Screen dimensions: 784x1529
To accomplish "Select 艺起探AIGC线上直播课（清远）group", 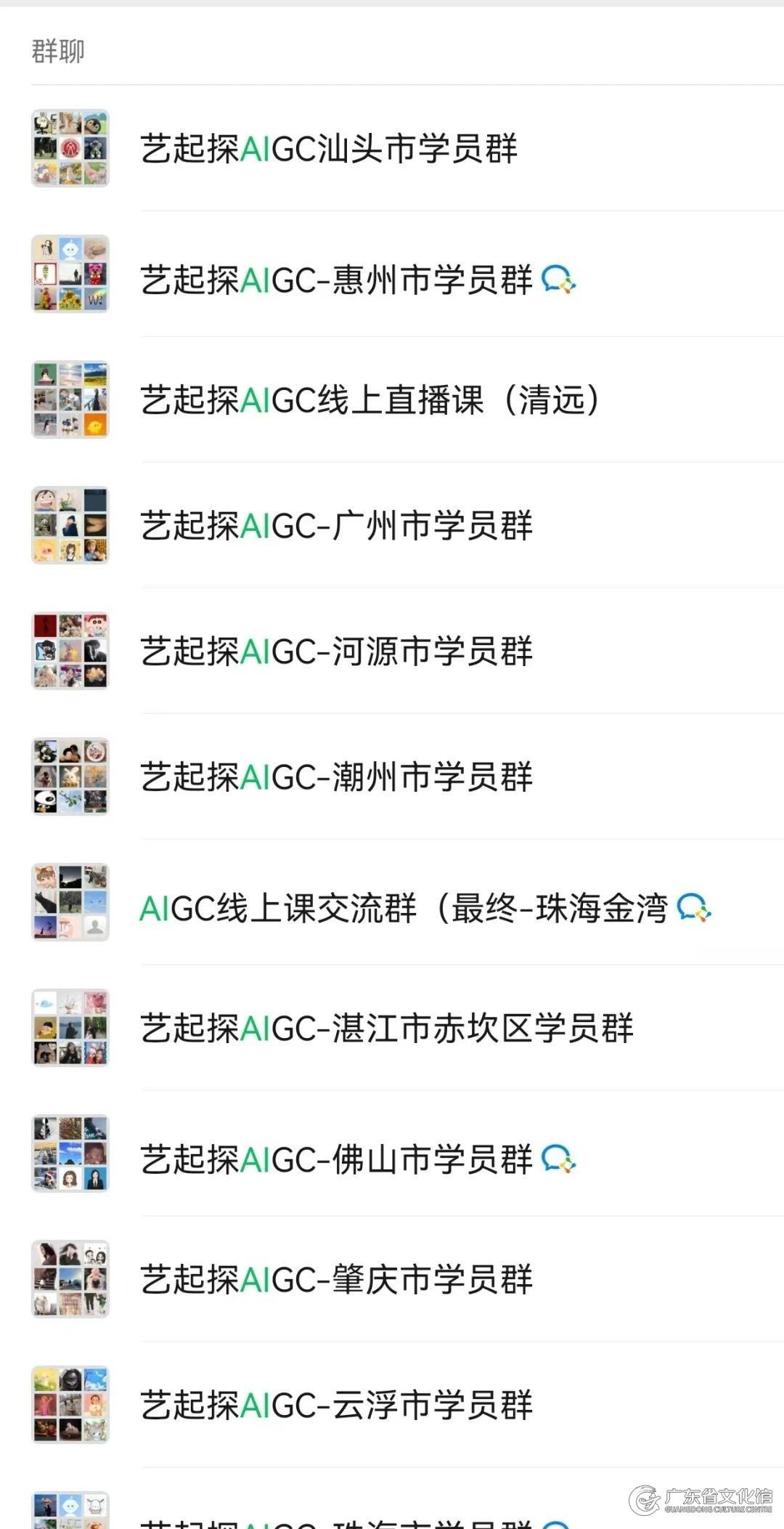I will click(370, 400).
